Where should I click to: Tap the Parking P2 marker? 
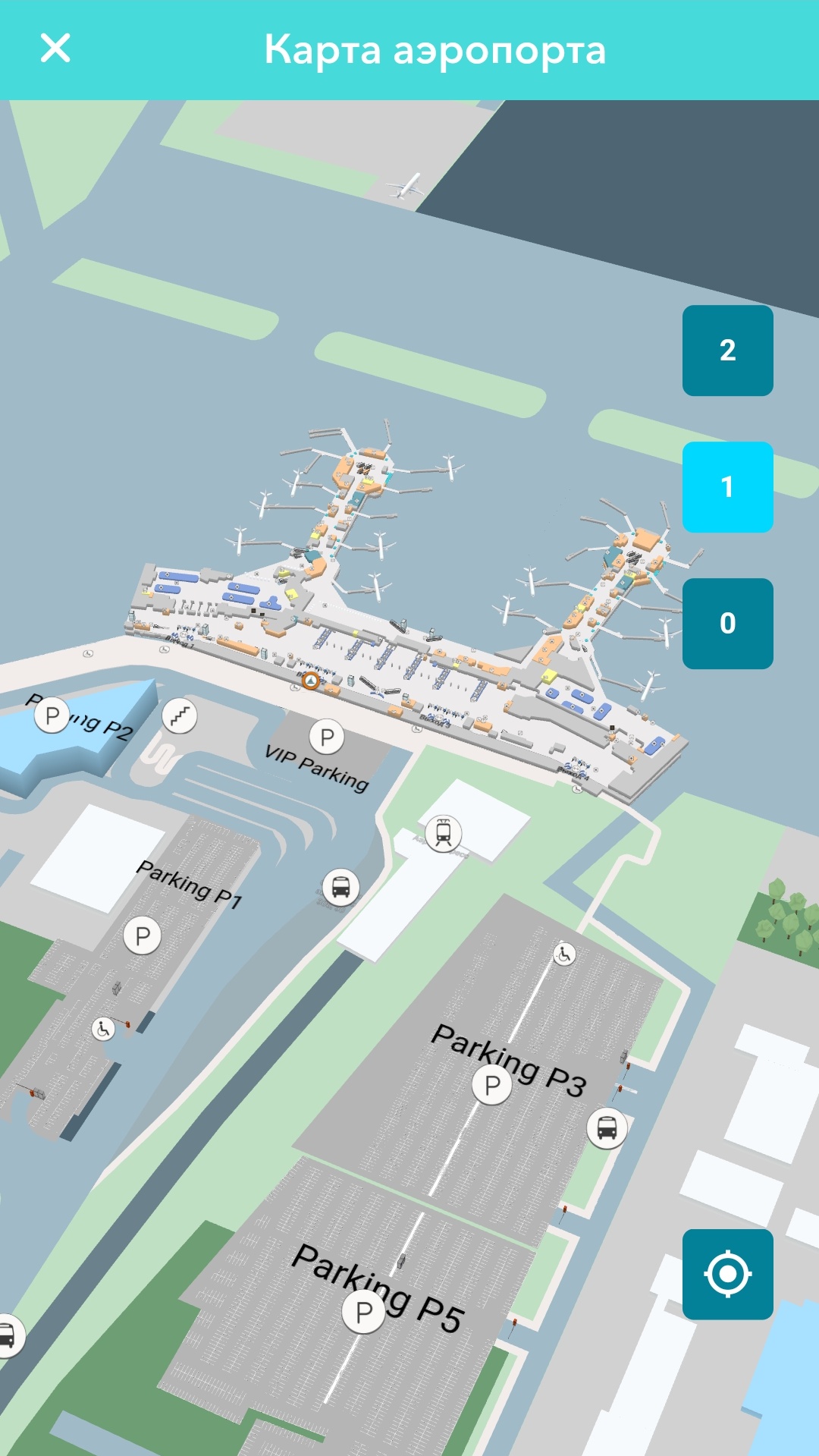click(52, 715)
